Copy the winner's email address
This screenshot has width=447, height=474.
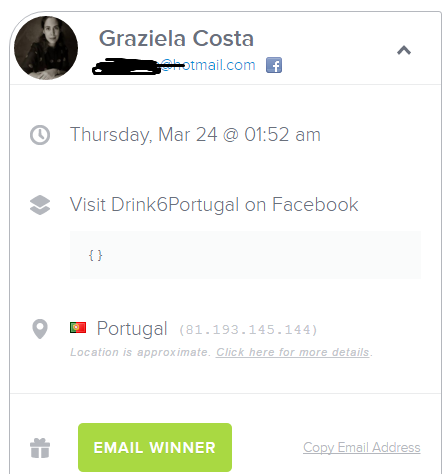[x=362, y=447]
